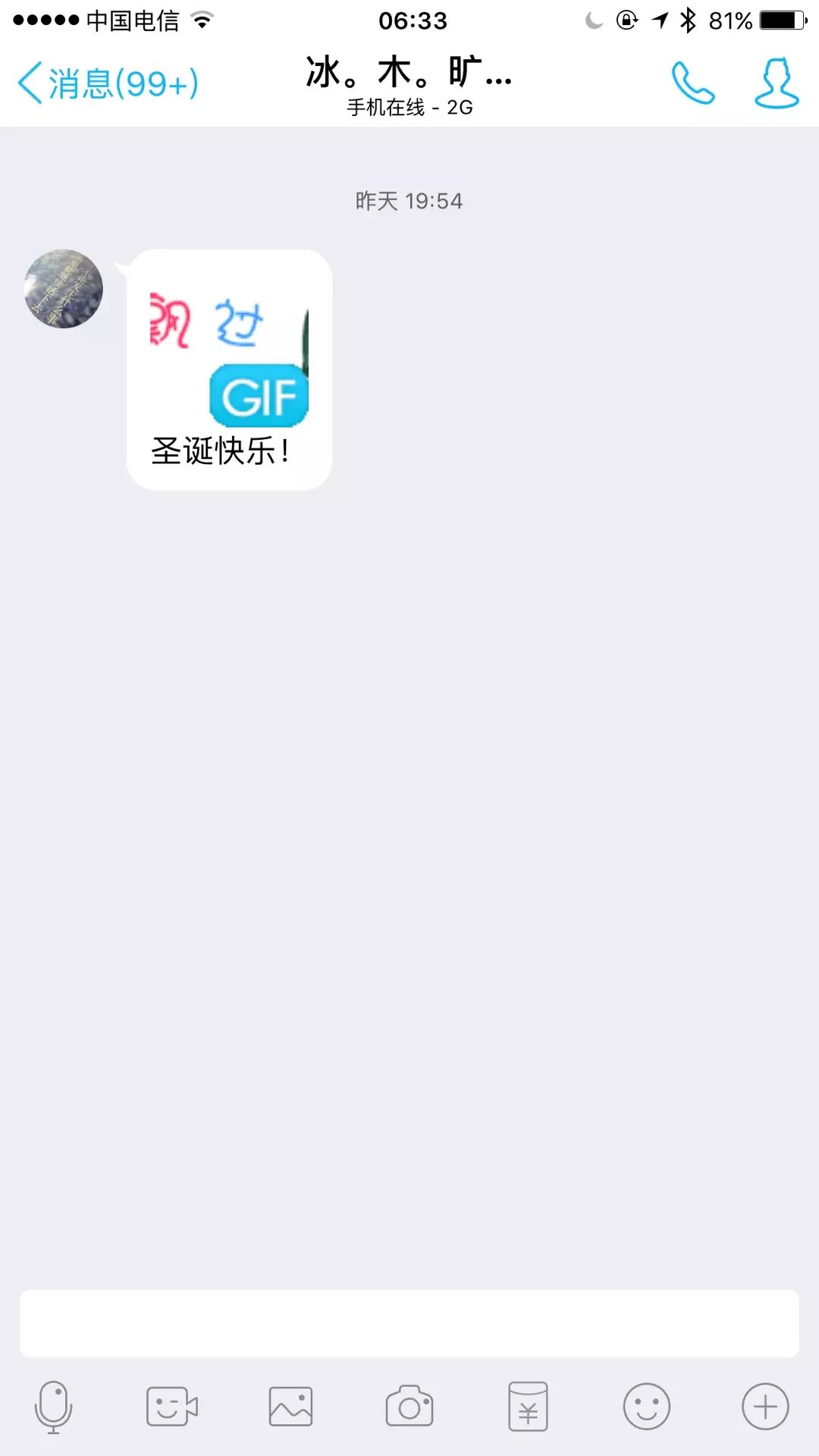The image size is (819, 1456).
Task: Pick a photo from the gallery
Action: click(x=290, y=1407)
